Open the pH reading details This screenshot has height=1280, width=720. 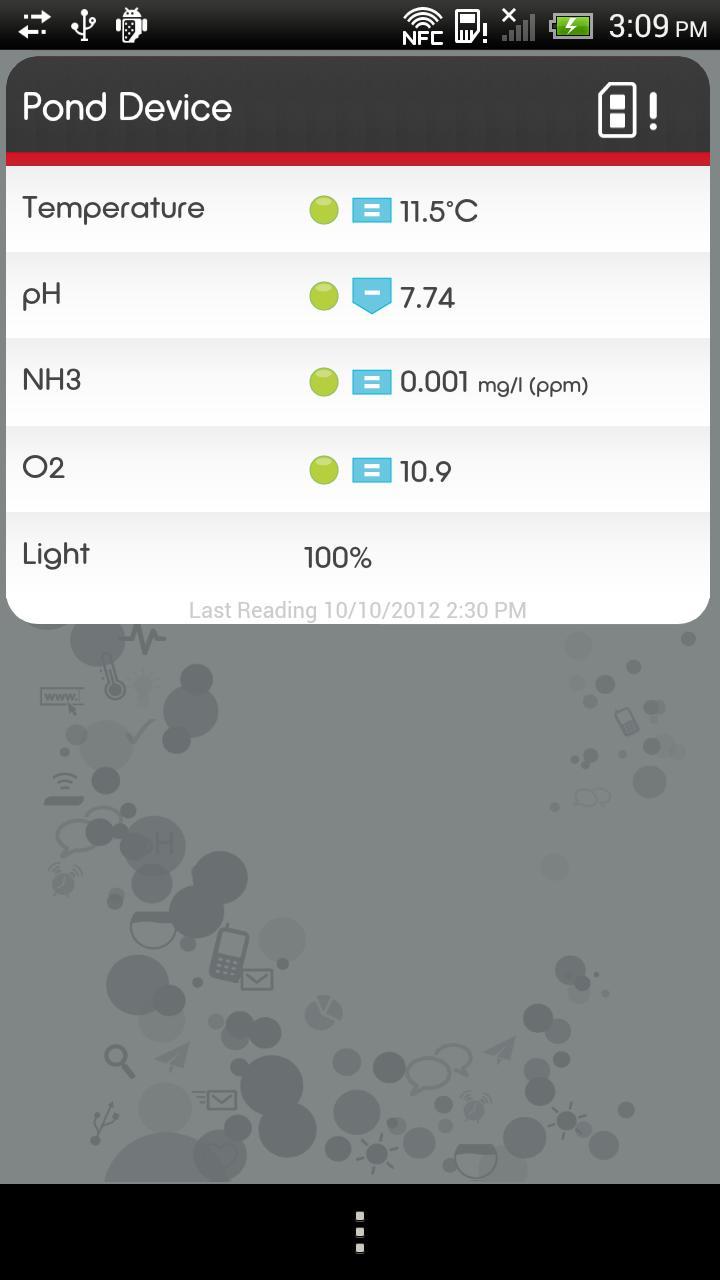[x=358, y=296]
